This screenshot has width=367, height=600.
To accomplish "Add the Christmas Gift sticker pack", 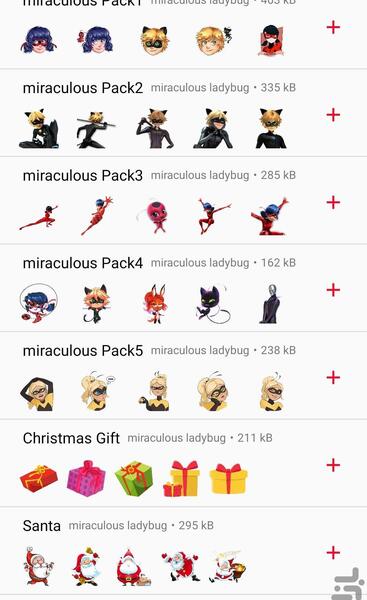I will [333, 465].
